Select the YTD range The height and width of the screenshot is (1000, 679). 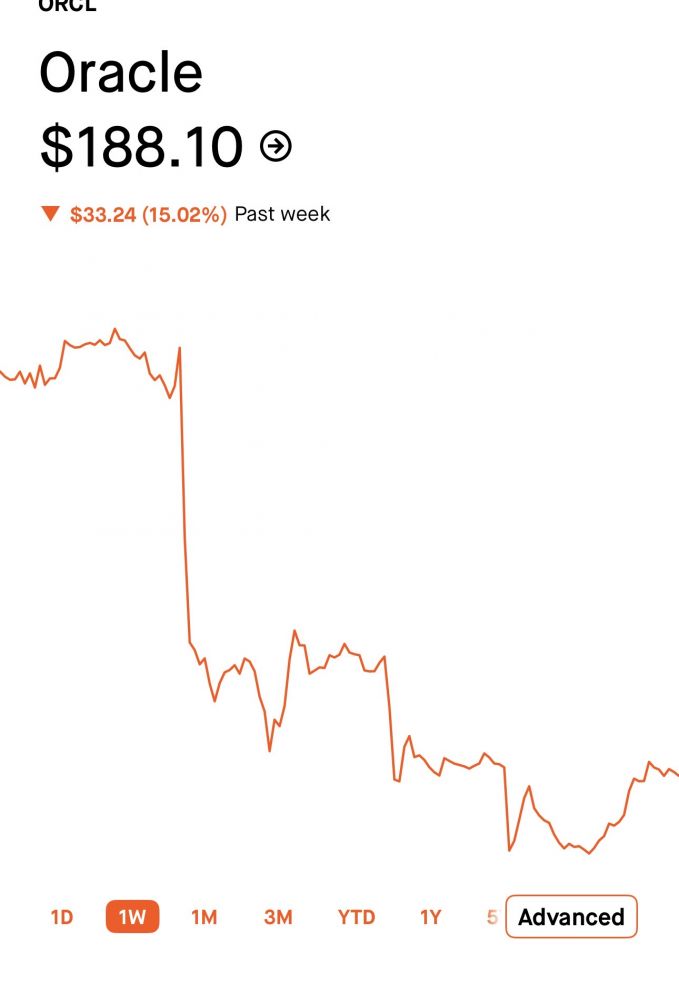click(x=356, y=917)
